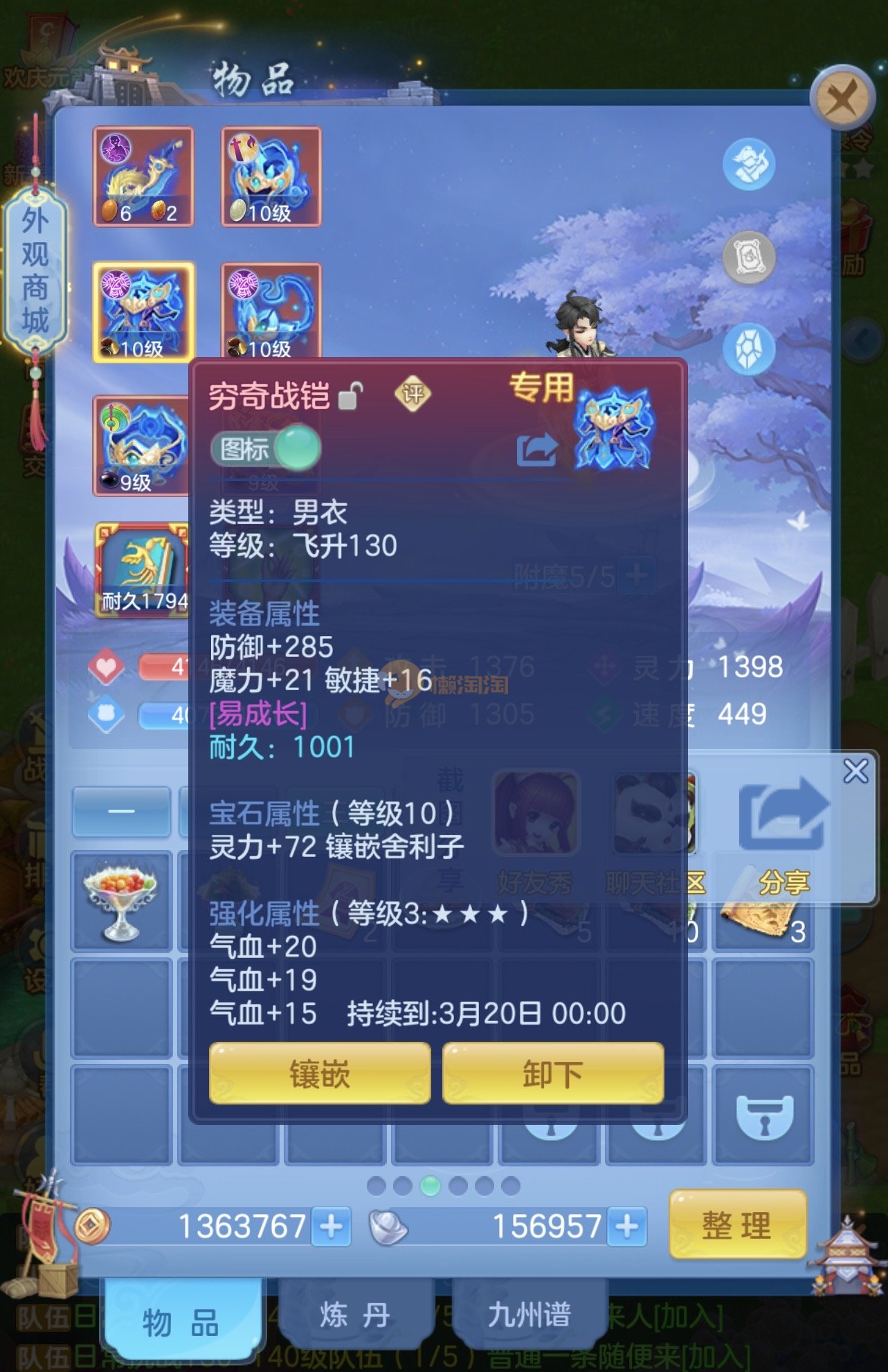
Task: Add copper coins with the plus next to 1363767
Action: pos(331,1227)
